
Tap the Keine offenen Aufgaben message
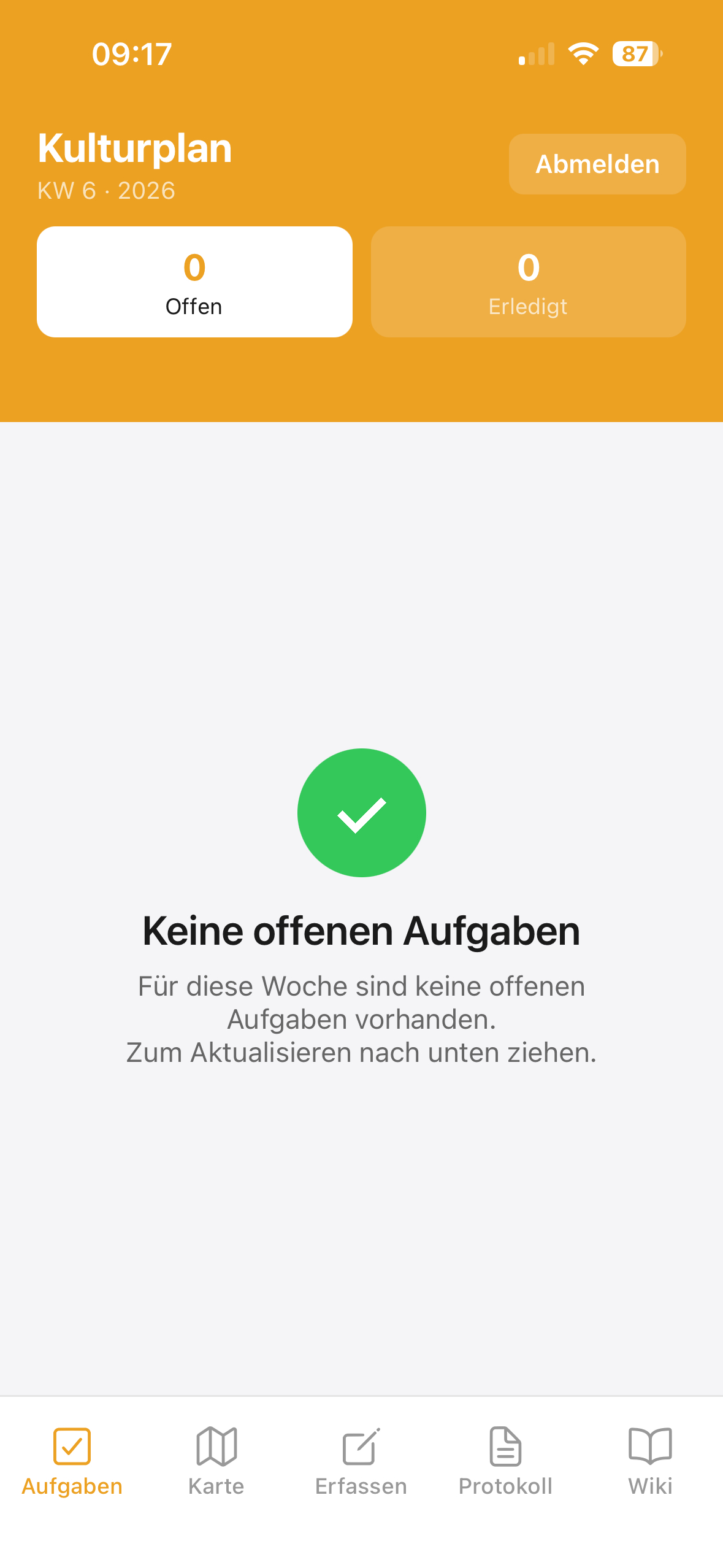pos(361,930)
